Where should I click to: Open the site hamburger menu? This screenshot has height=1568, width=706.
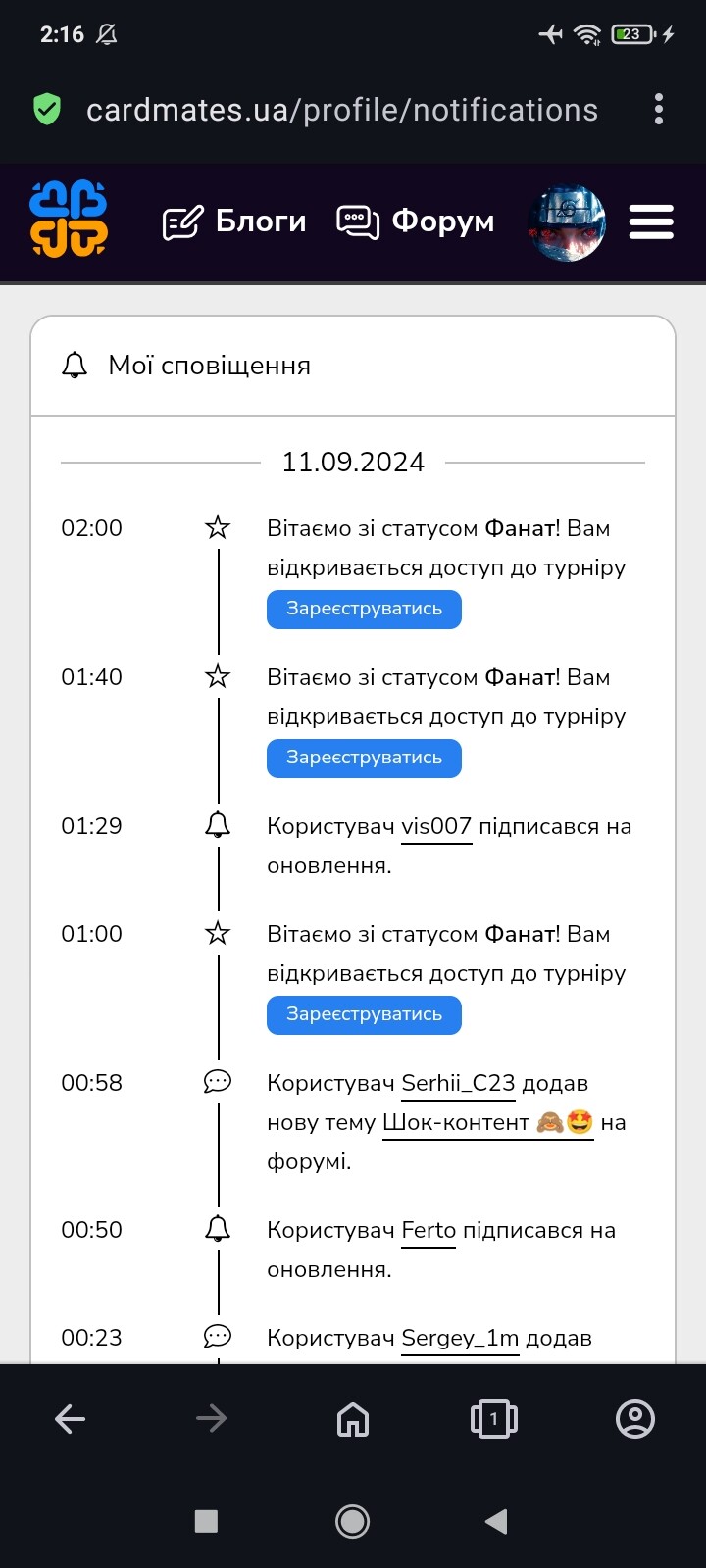coord(651,221)
